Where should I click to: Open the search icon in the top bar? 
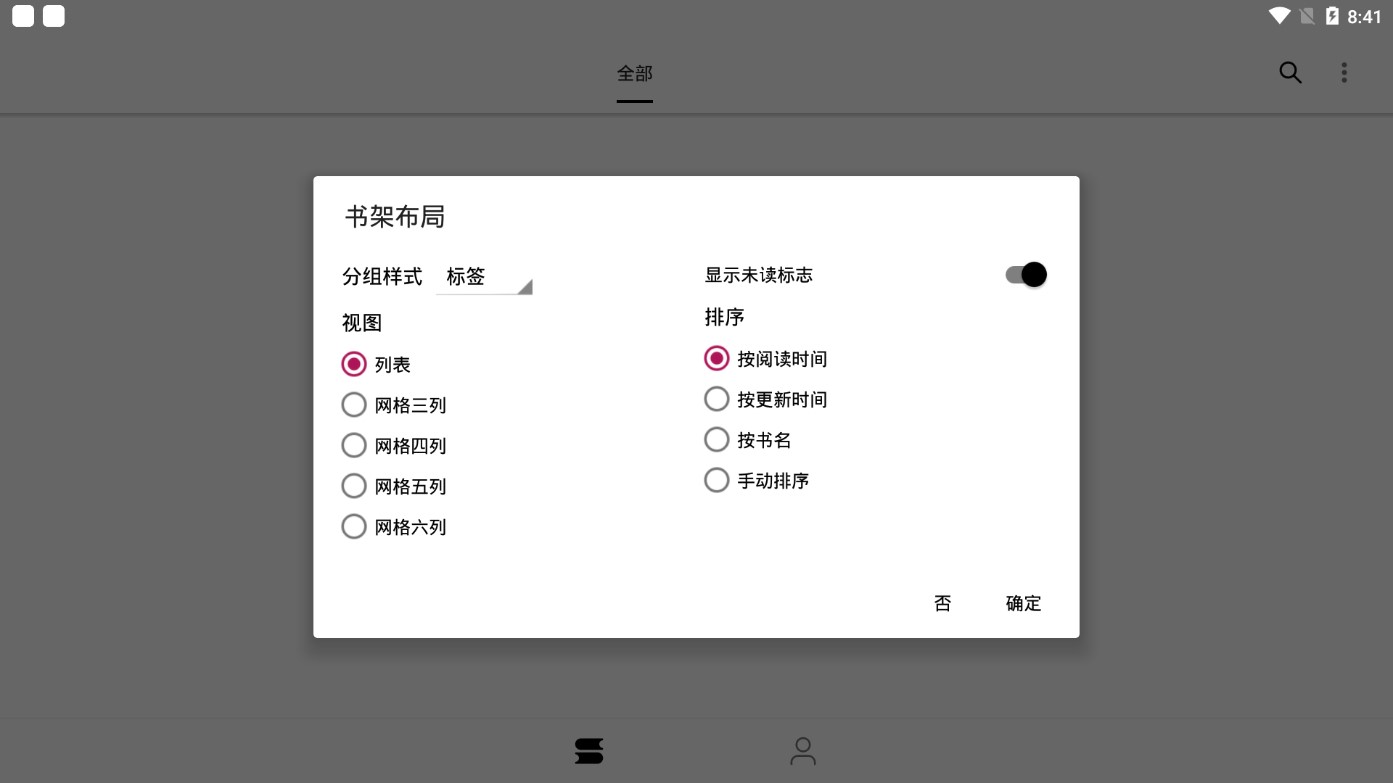coord(1290,72)
